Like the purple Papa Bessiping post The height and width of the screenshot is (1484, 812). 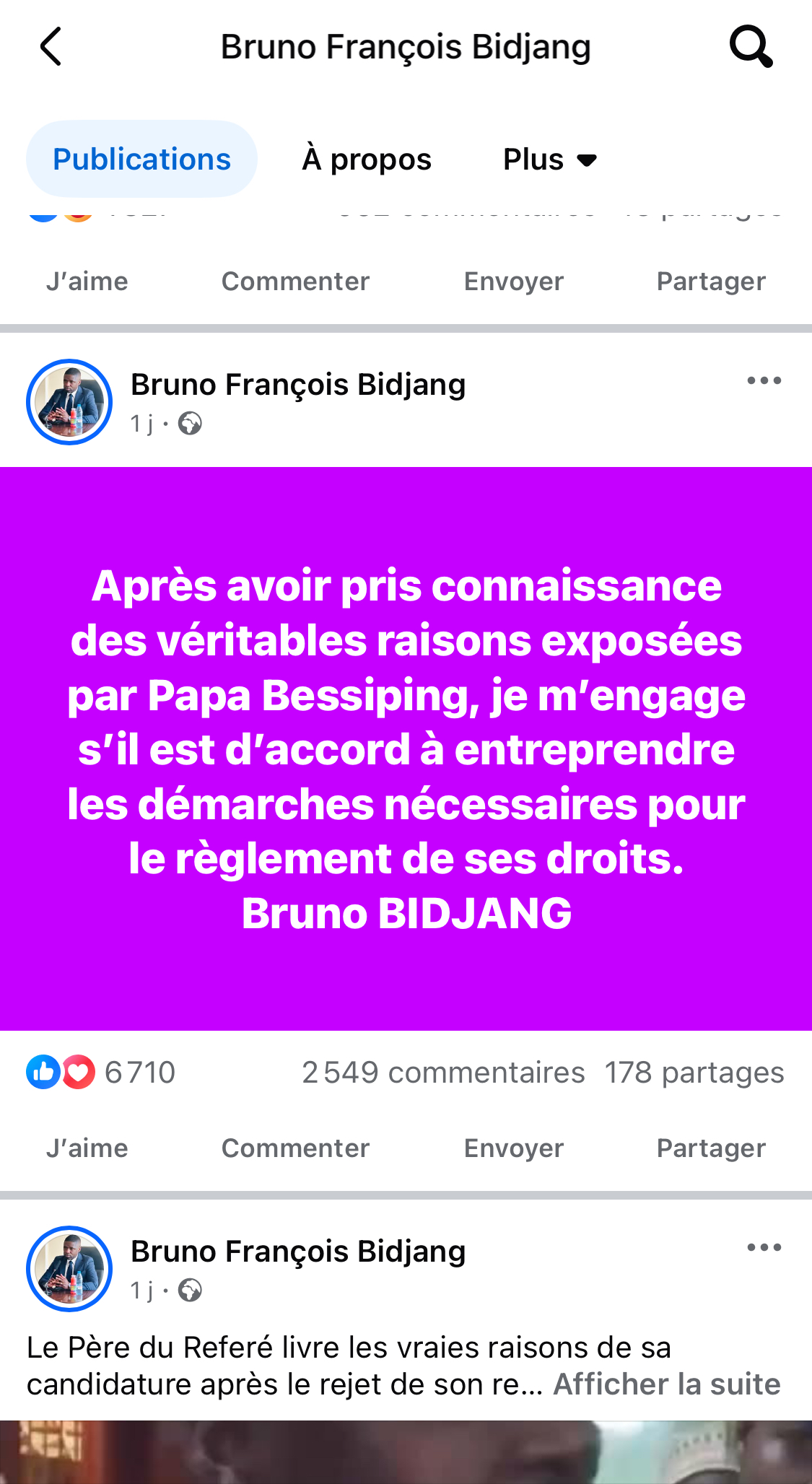click(87, 1148)
